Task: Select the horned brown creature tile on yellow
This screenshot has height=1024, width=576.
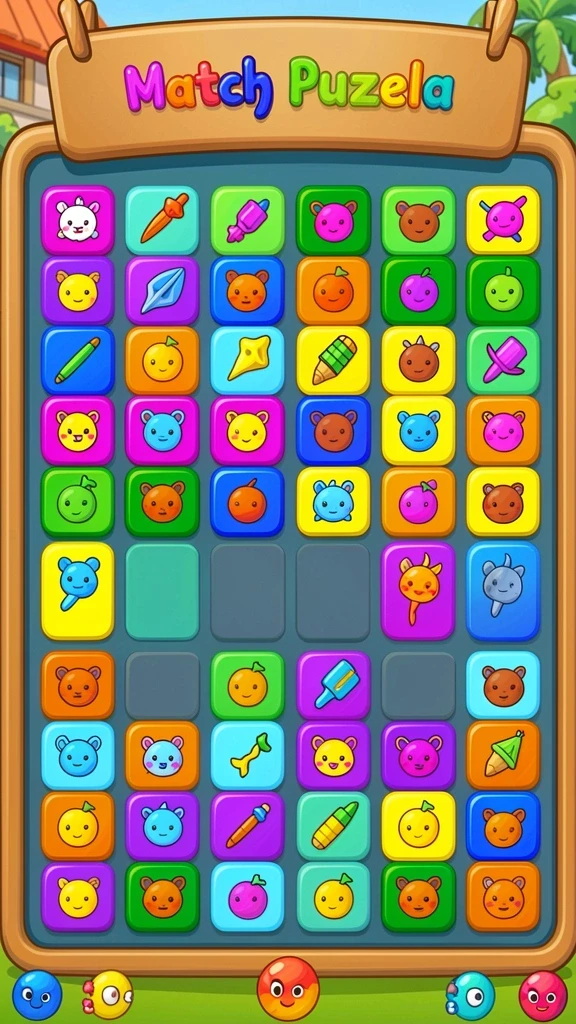Action: pos(418,360)
